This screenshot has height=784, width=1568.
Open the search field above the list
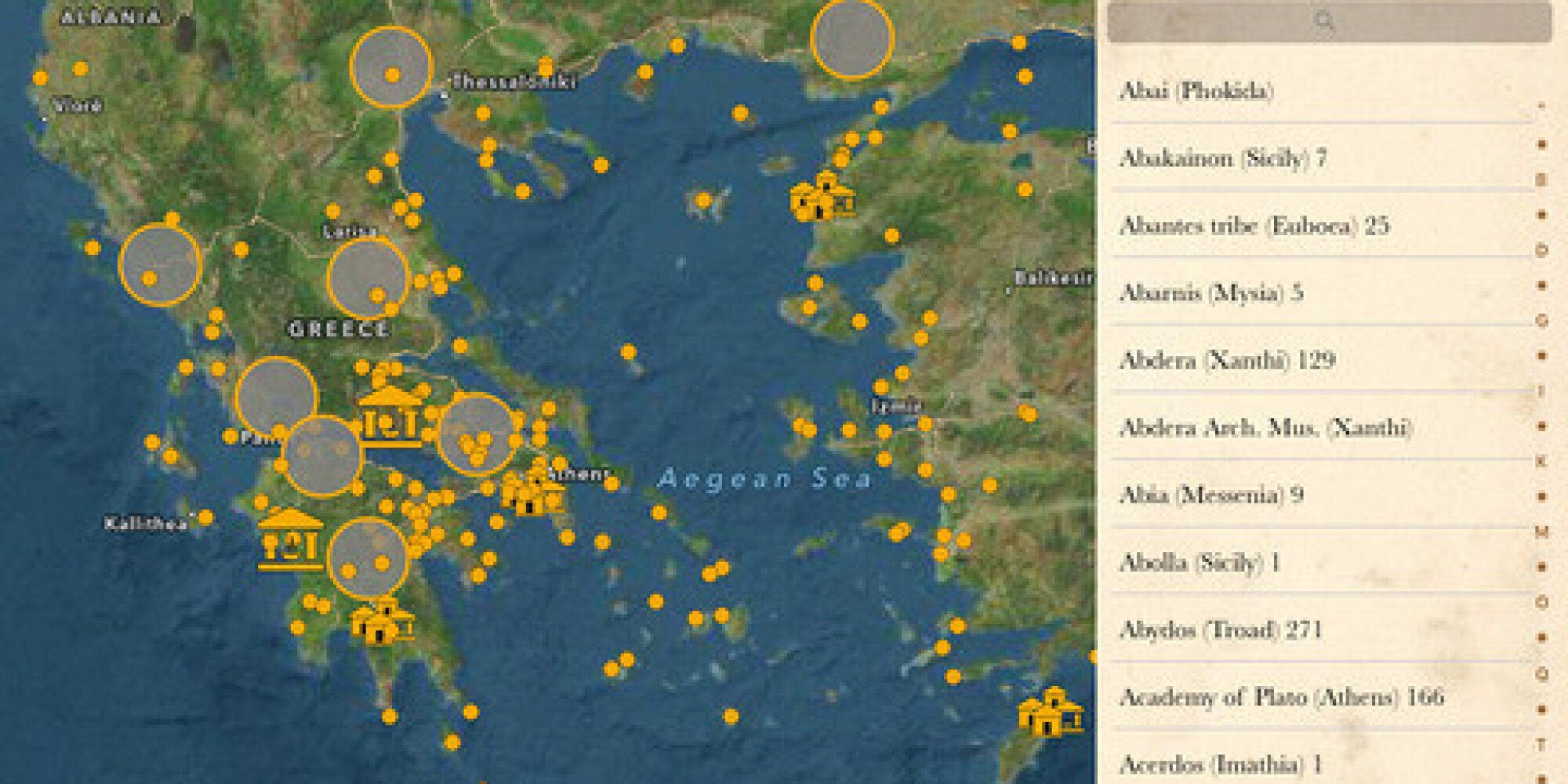click(1328, 21)
